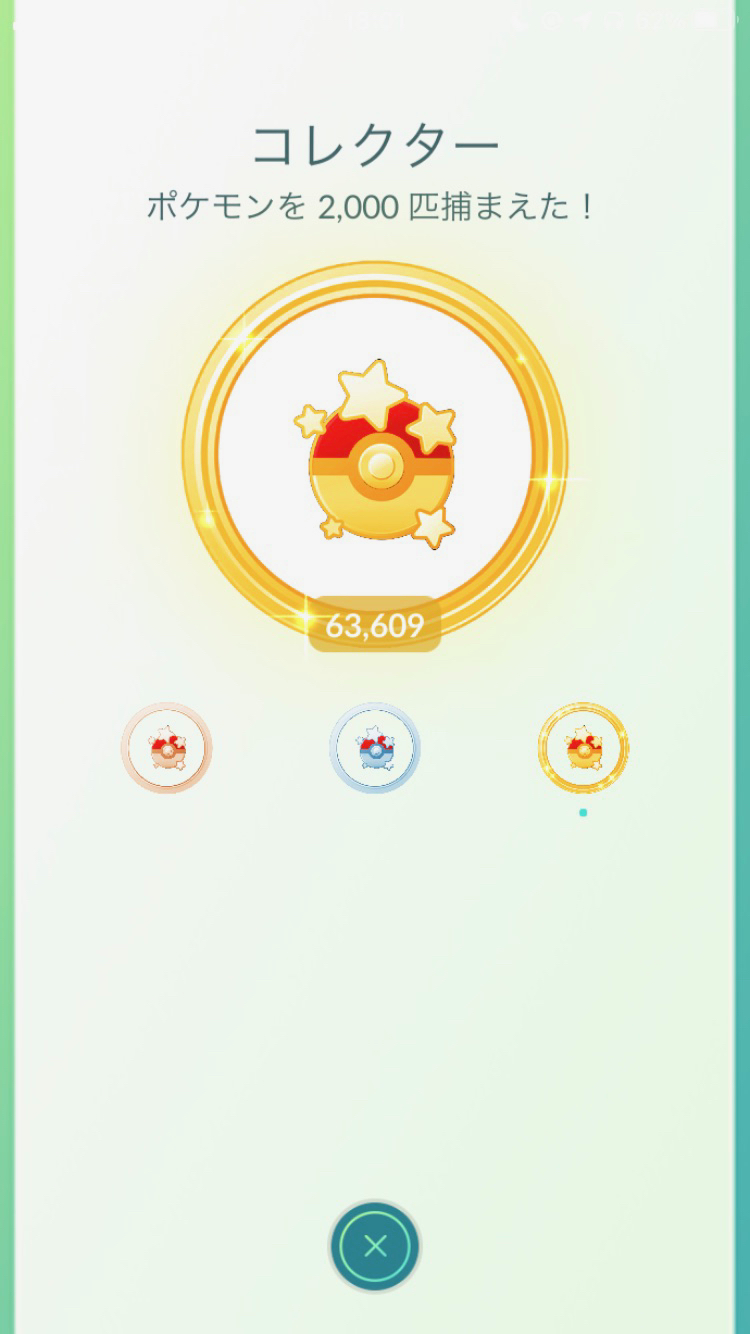Select the bronze medal tier
The width and height of the screenshot is (750, 1334).
click(x=166, y=748)
